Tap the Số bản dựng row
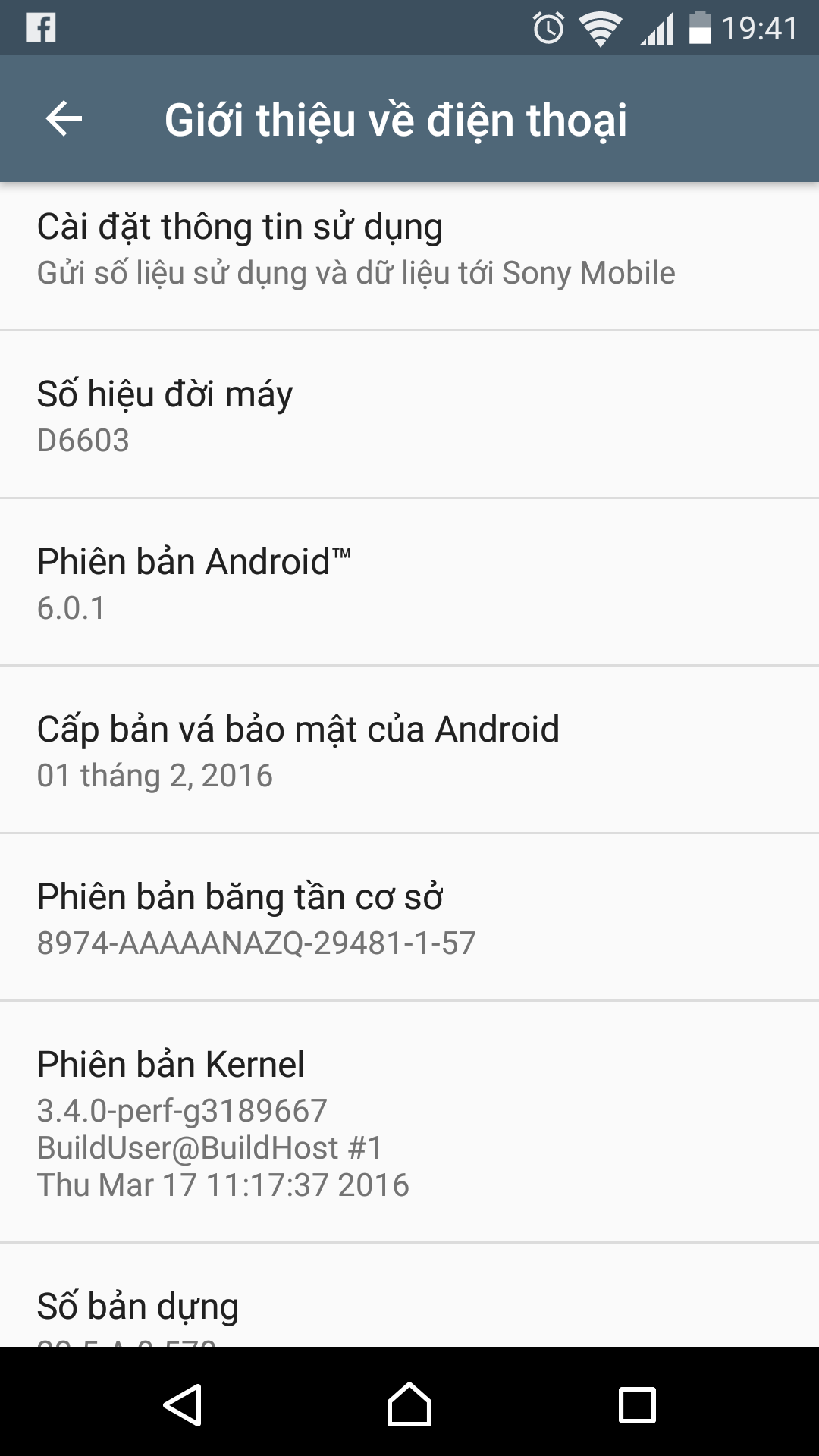The width and height of the screenshot is (819, 1456). (x=409, y=1308)
